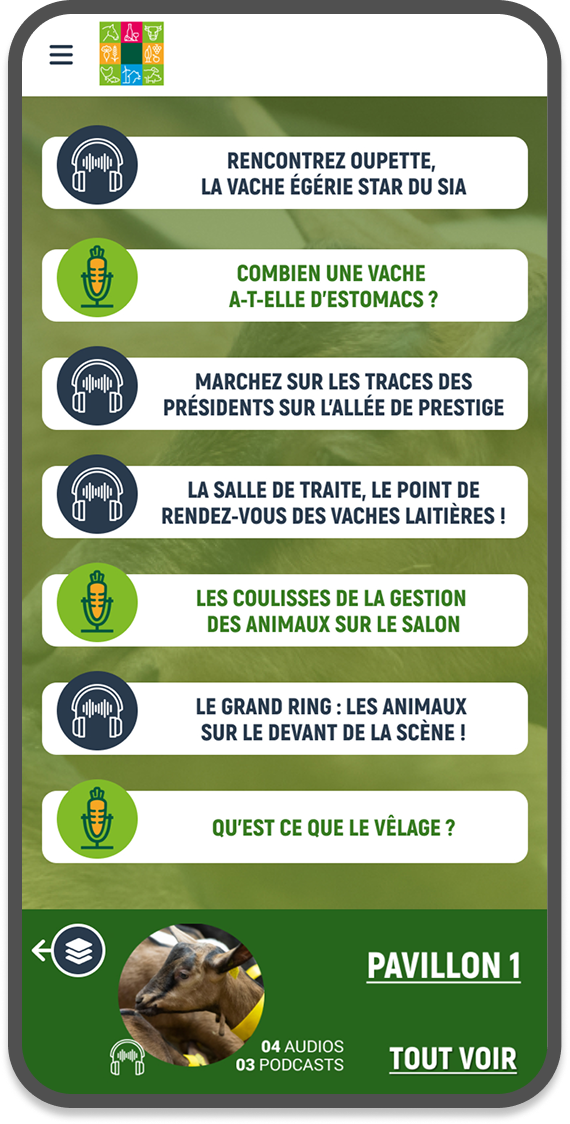Select 'La salle de traite' audio

tap(285, 502)
